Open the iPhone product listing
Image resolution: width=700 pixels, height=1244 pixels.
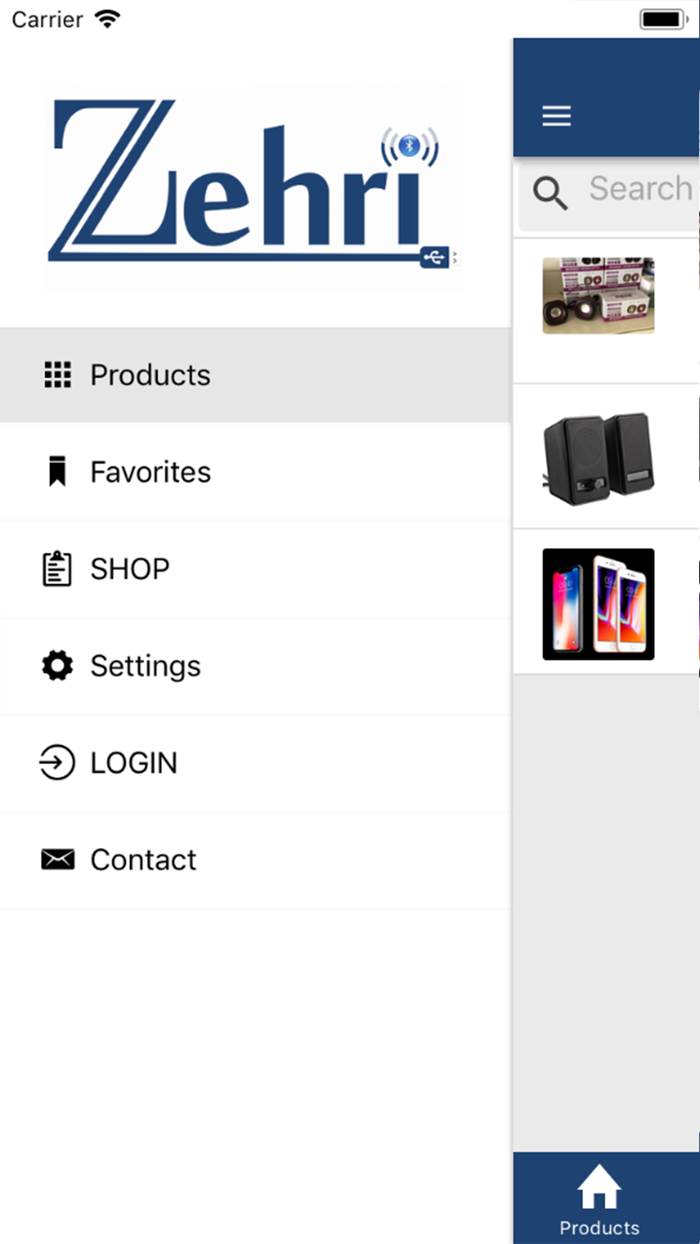(599, 603)
